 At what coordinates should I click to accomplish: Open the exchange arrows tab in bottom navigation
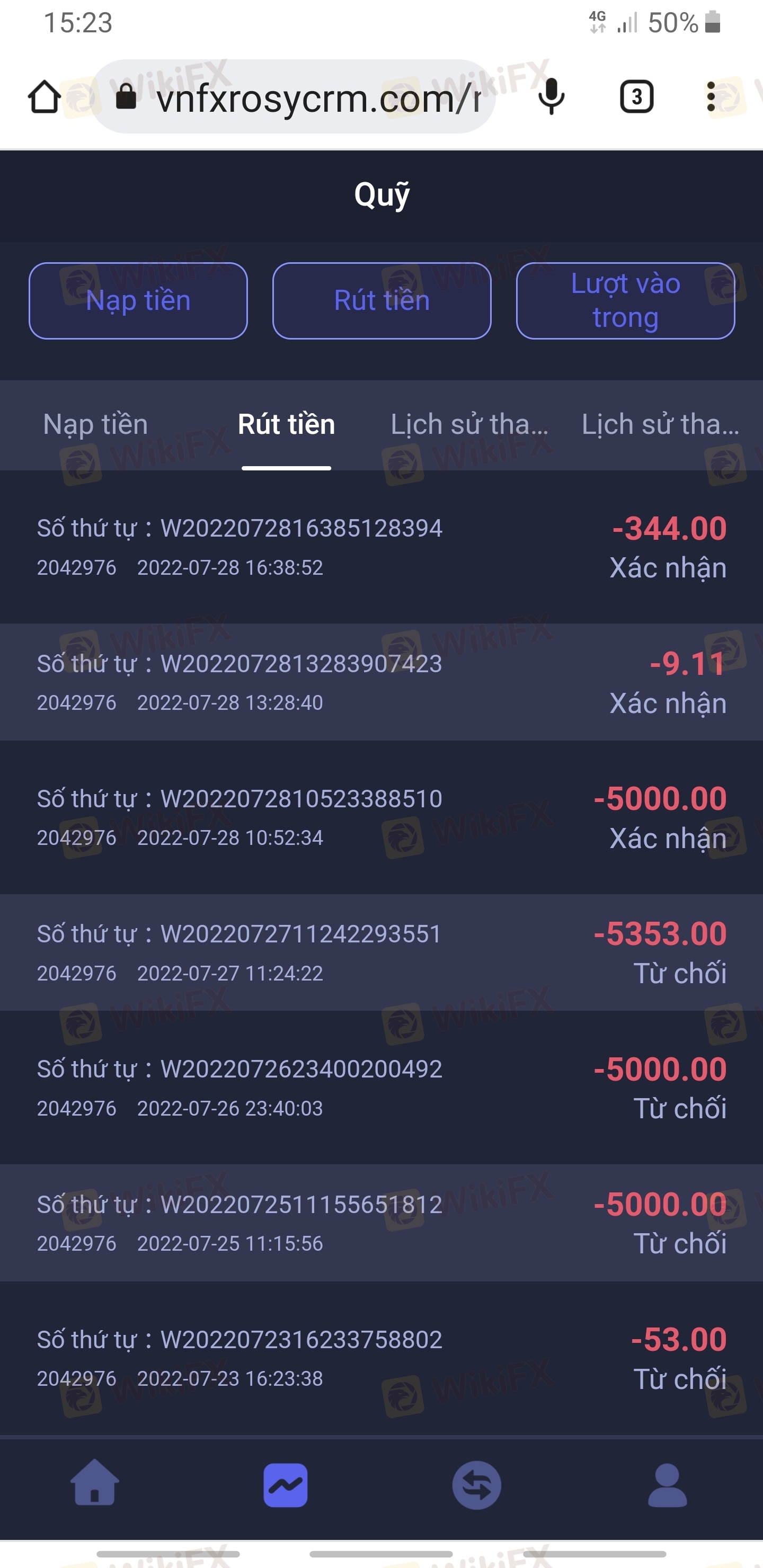click(x=477, y=1485)
